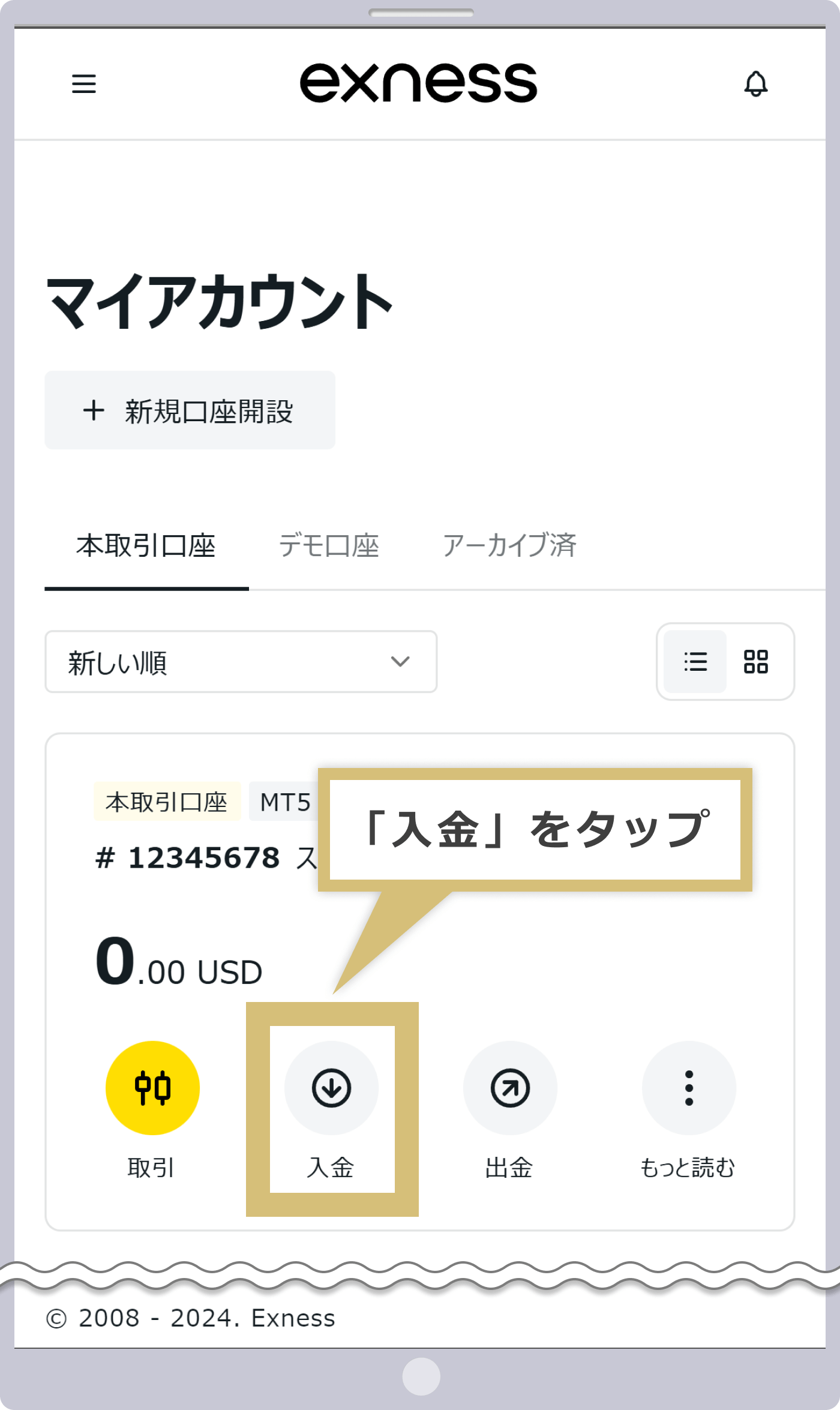Viewport: 840px width, 1410px height.
Task: Open notifications via the bell icon
Action: 756,84
